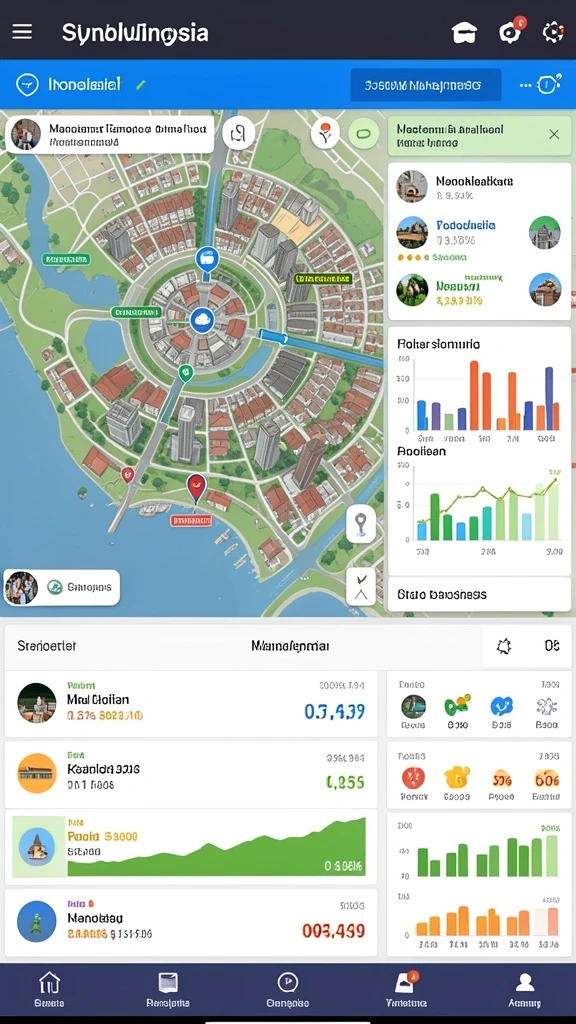This screenshot has height=1024, width=576.
Task: Open the row showing 0,255
Action: click(x=191, y=775)
